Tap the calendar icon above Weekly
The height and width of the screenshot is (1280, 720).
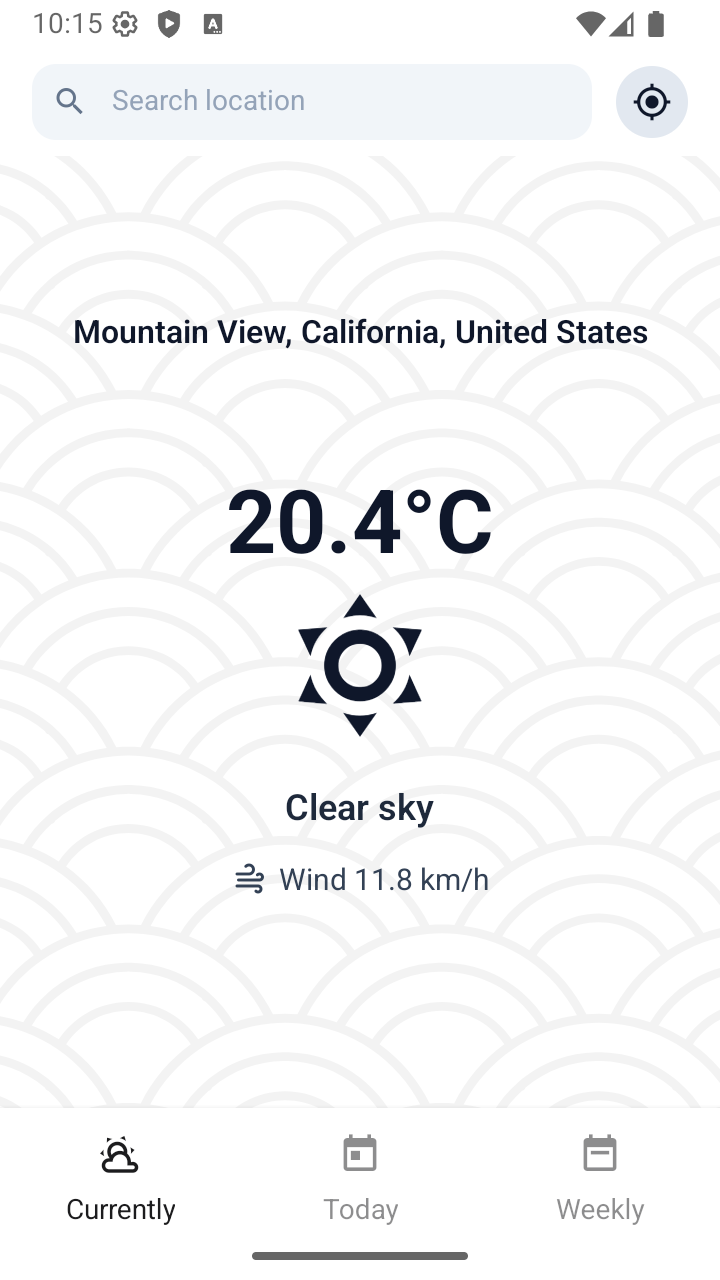600,1153
